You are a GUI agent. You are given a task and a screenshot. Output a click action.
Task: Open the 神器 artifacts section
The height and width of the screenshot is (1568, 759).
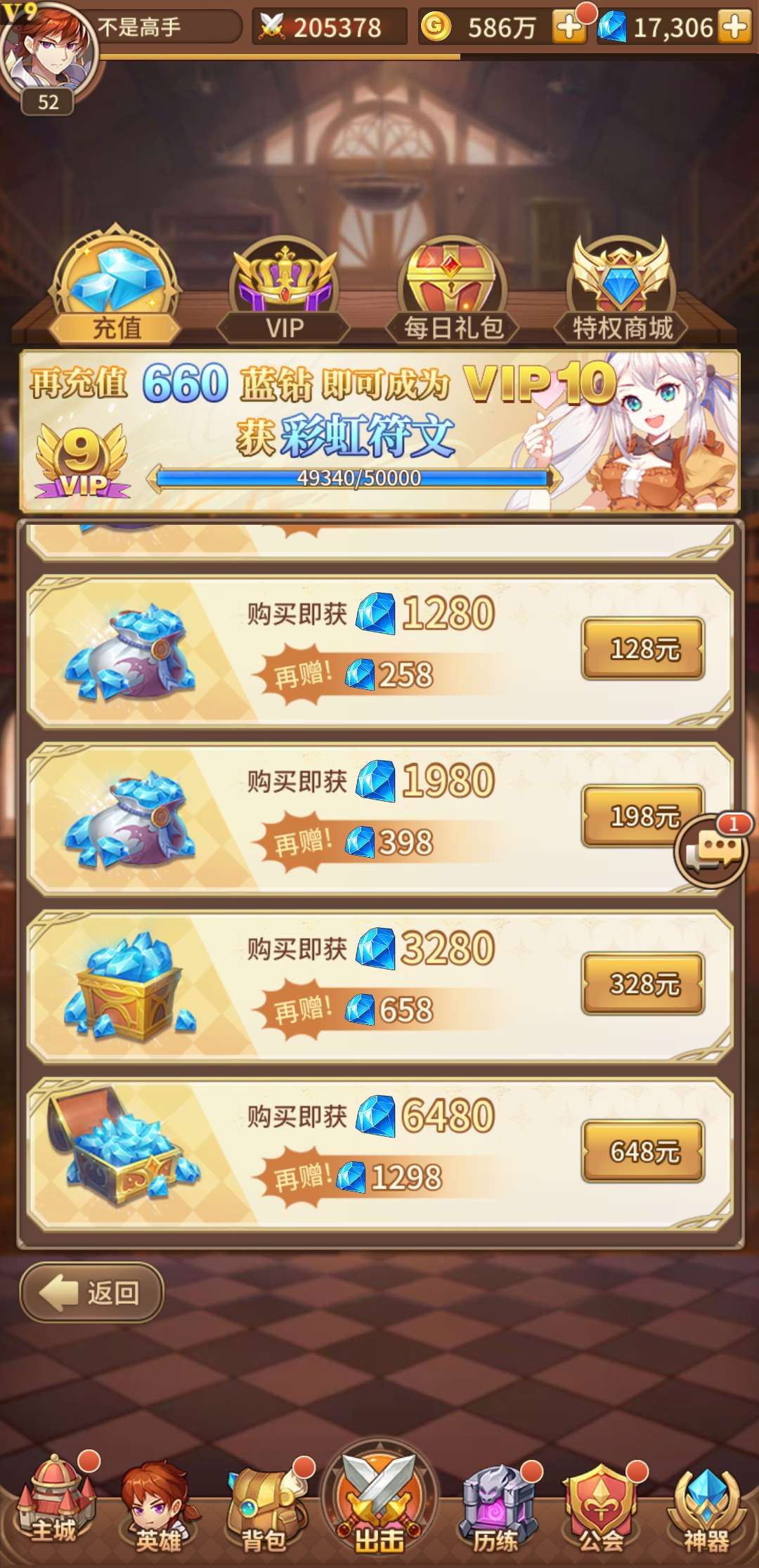click(706, 1507)
